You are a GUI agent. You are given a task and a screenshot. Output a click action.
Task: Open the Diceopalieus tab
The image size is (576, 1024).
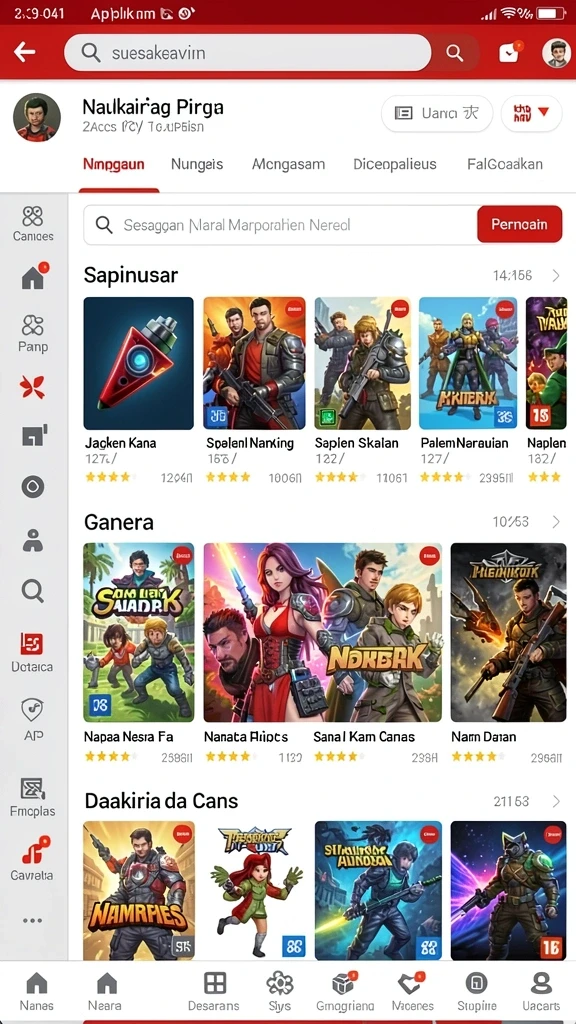[x=394, y=164]
